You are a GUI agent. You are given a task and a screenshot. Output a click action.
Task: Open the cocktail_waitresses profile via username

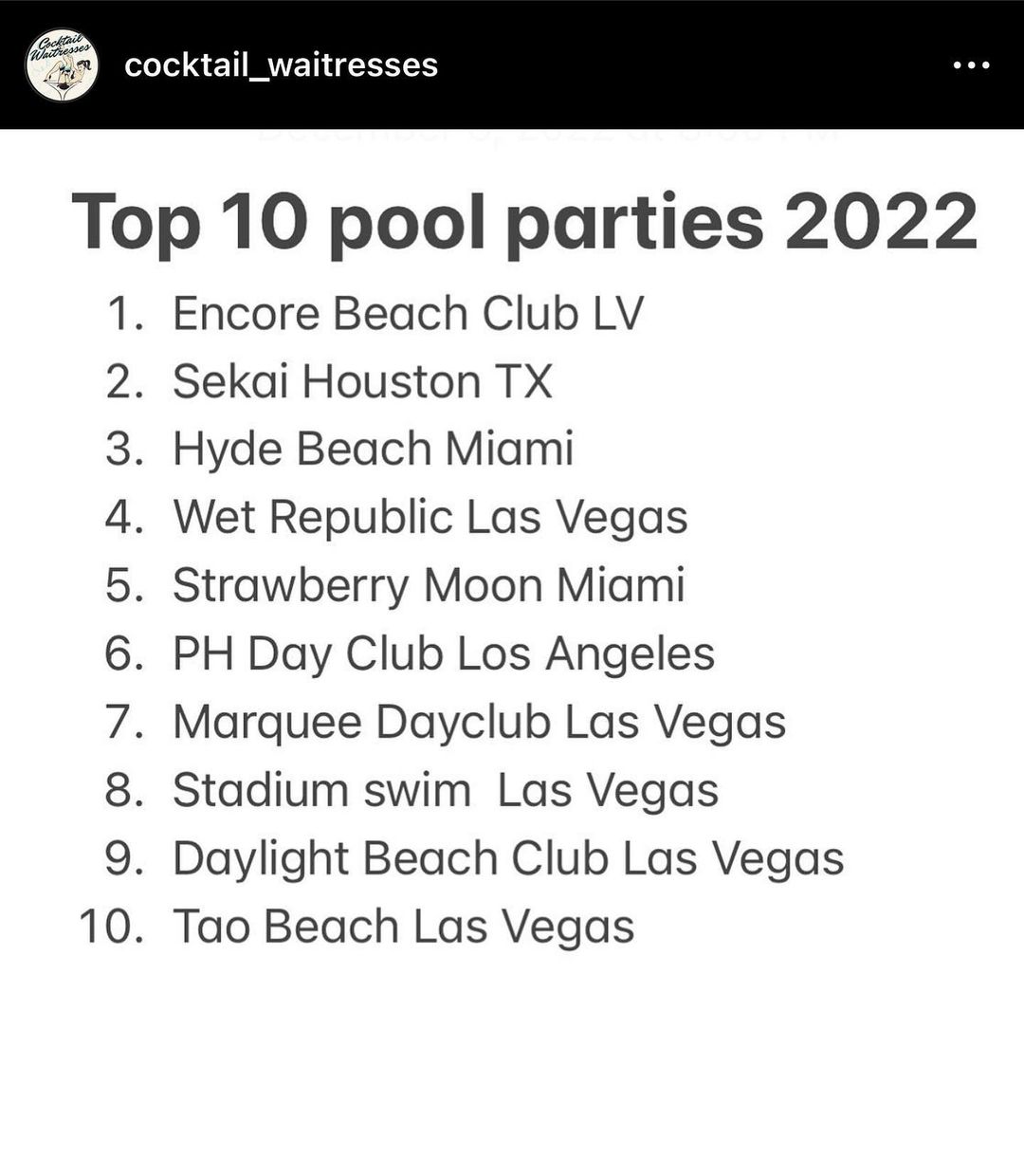(281, 65)
